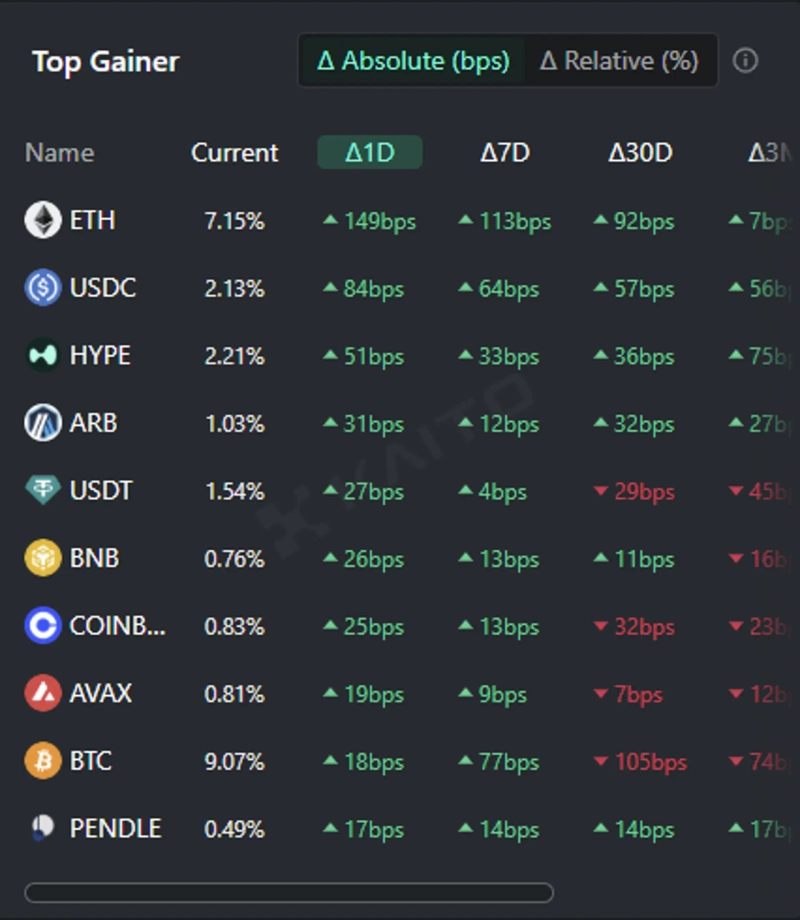This screenshot has height=920, width=800.
Task: Open the PENDLE row
Action: pos(115,828)
